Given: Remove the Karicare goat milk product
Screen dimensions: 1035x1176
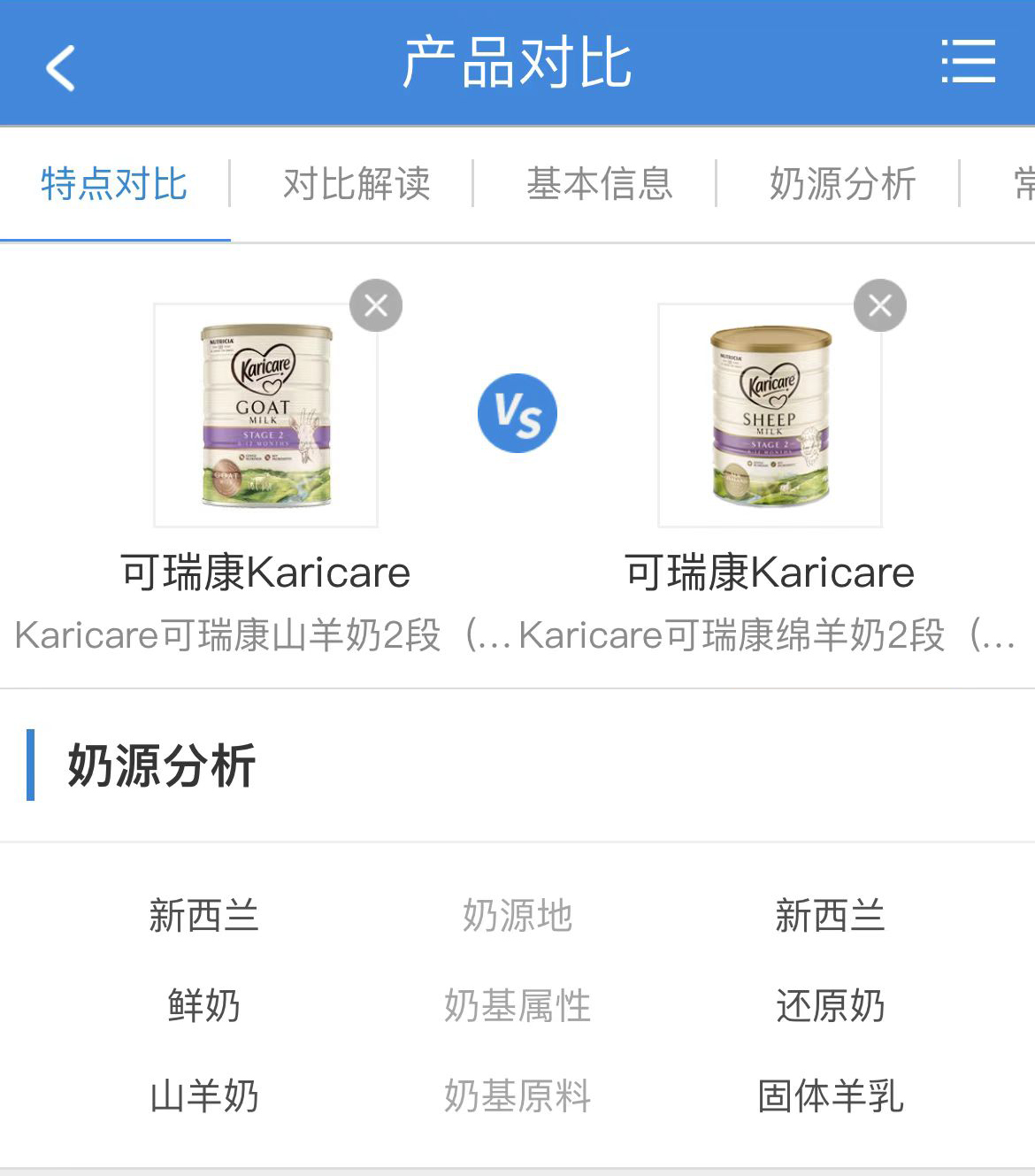Looking at the screenshot, I should pyautogui.click(x=376, y=305).
